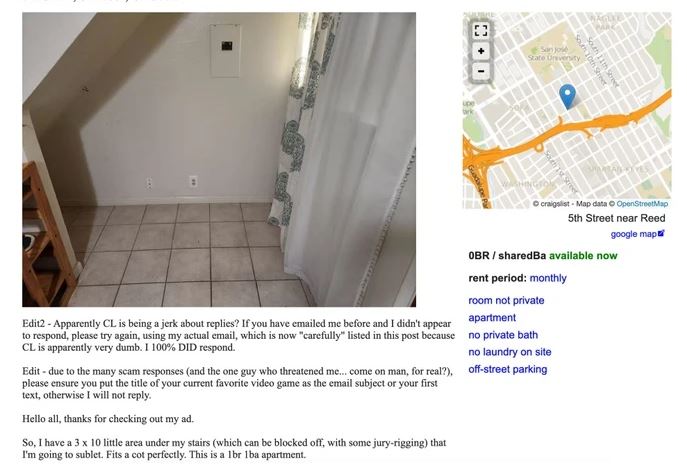The width and height of the screenshot is (687, 467).
Task: Tap the blue location pin on map
Action: [567, 96]
